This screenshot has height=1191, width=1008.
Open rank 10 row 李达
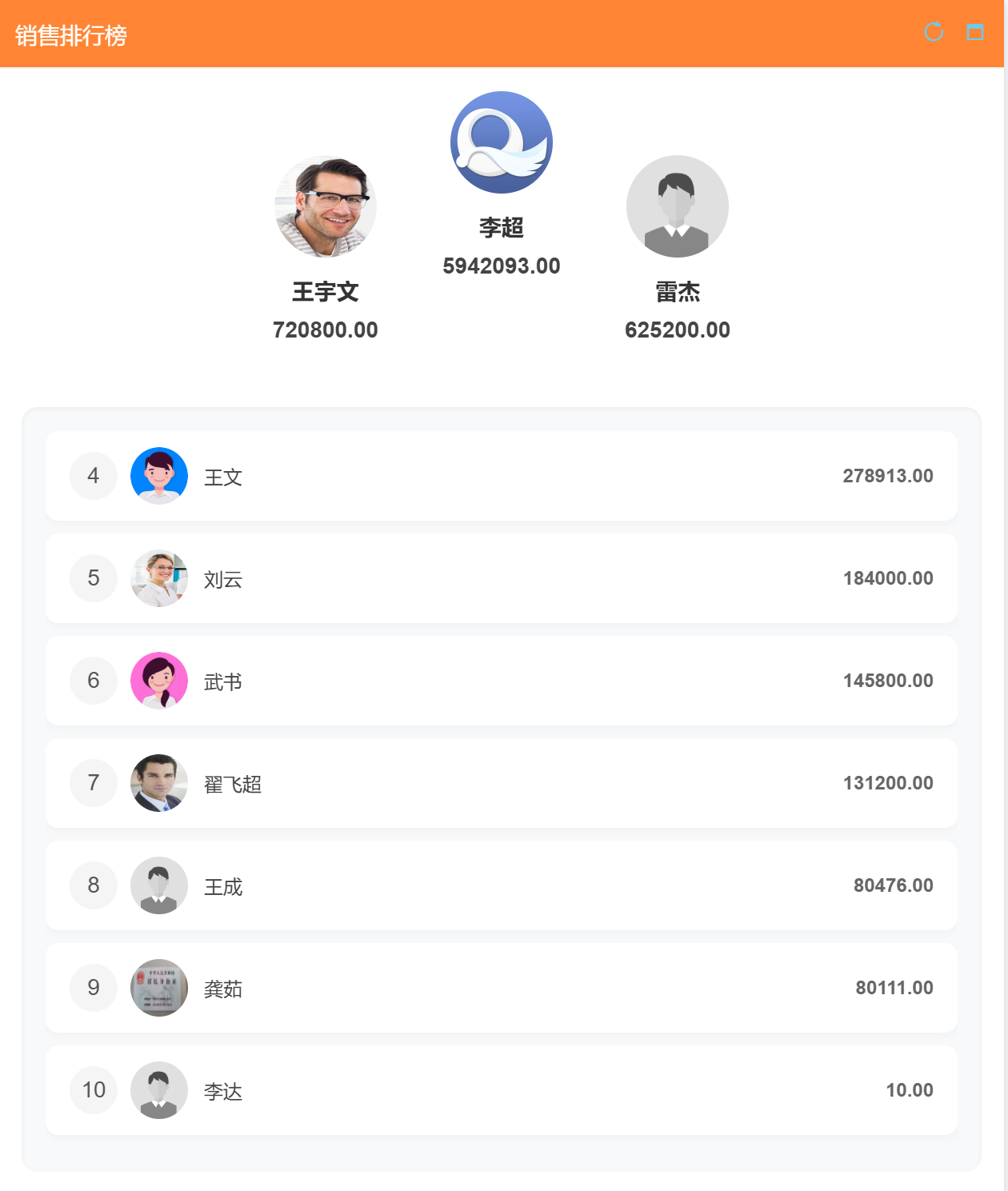[501, 1090]
